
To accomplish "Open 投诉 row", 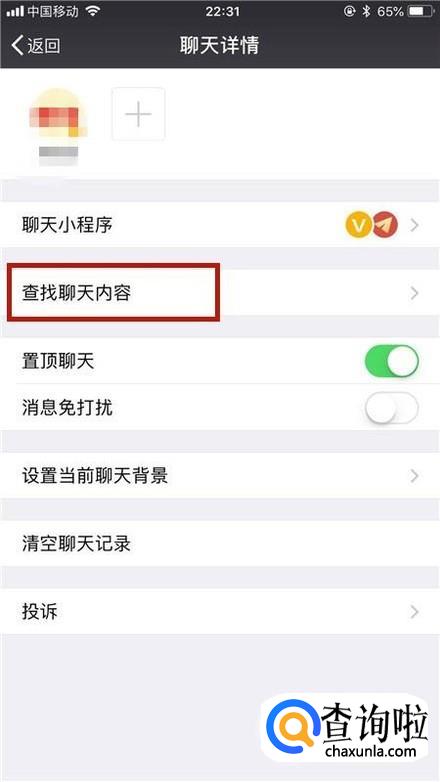I will coord(220,611).
